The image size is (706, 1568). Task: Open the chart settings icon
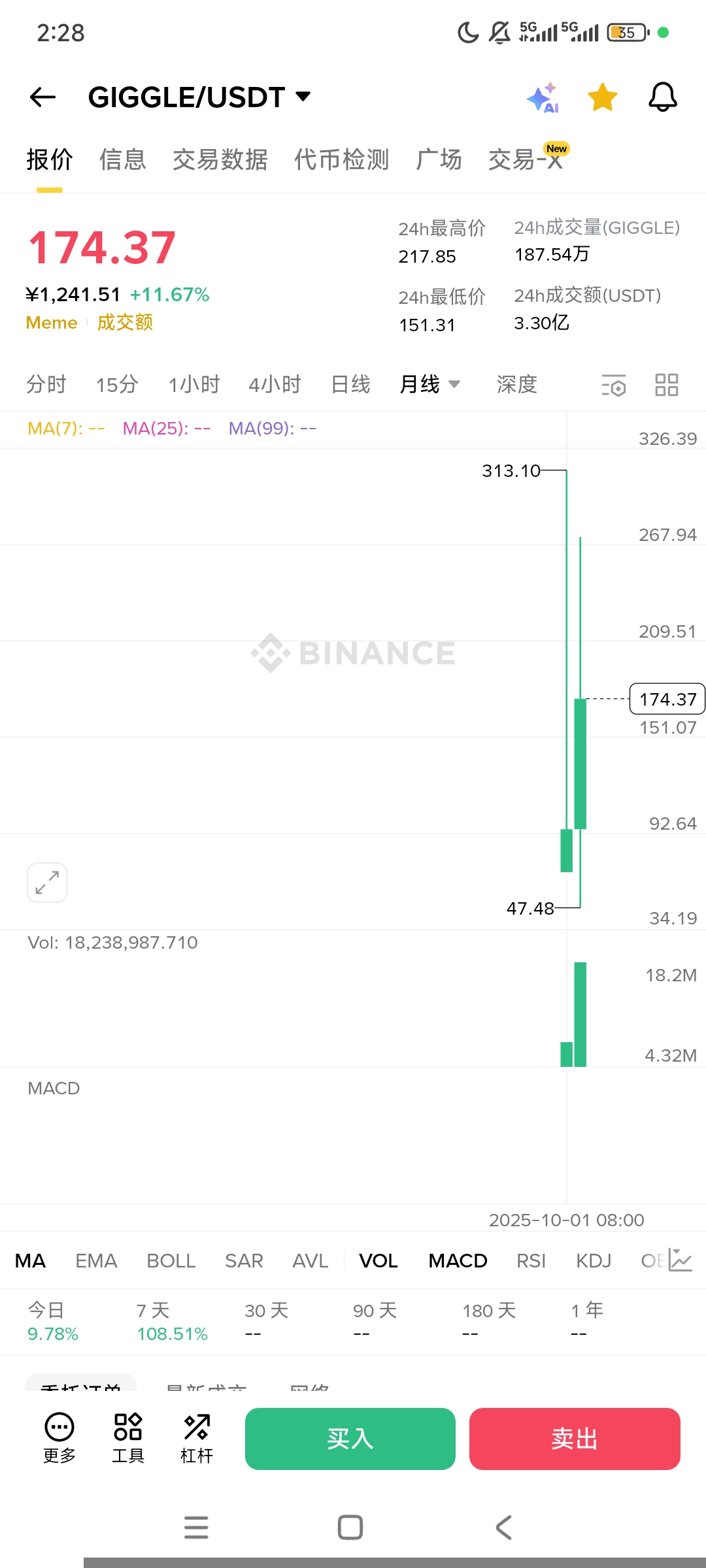[x=613, y=385]
